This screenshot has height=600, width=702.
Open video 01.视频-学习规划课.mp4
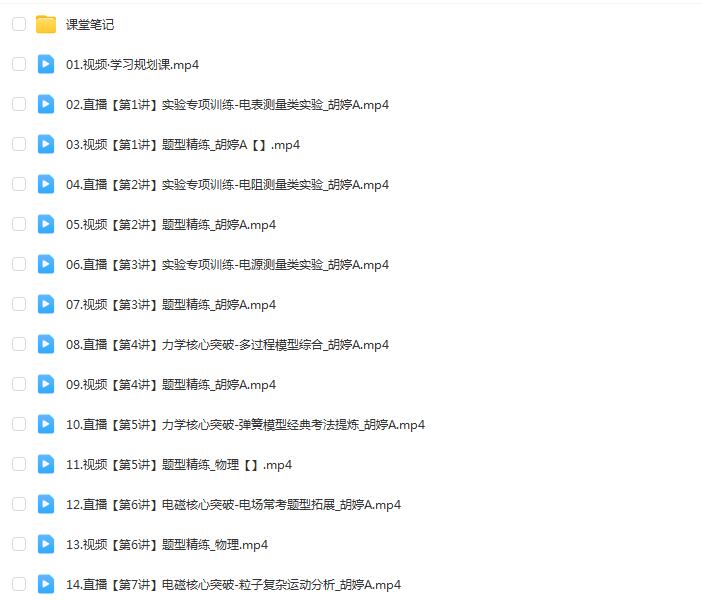132,64
